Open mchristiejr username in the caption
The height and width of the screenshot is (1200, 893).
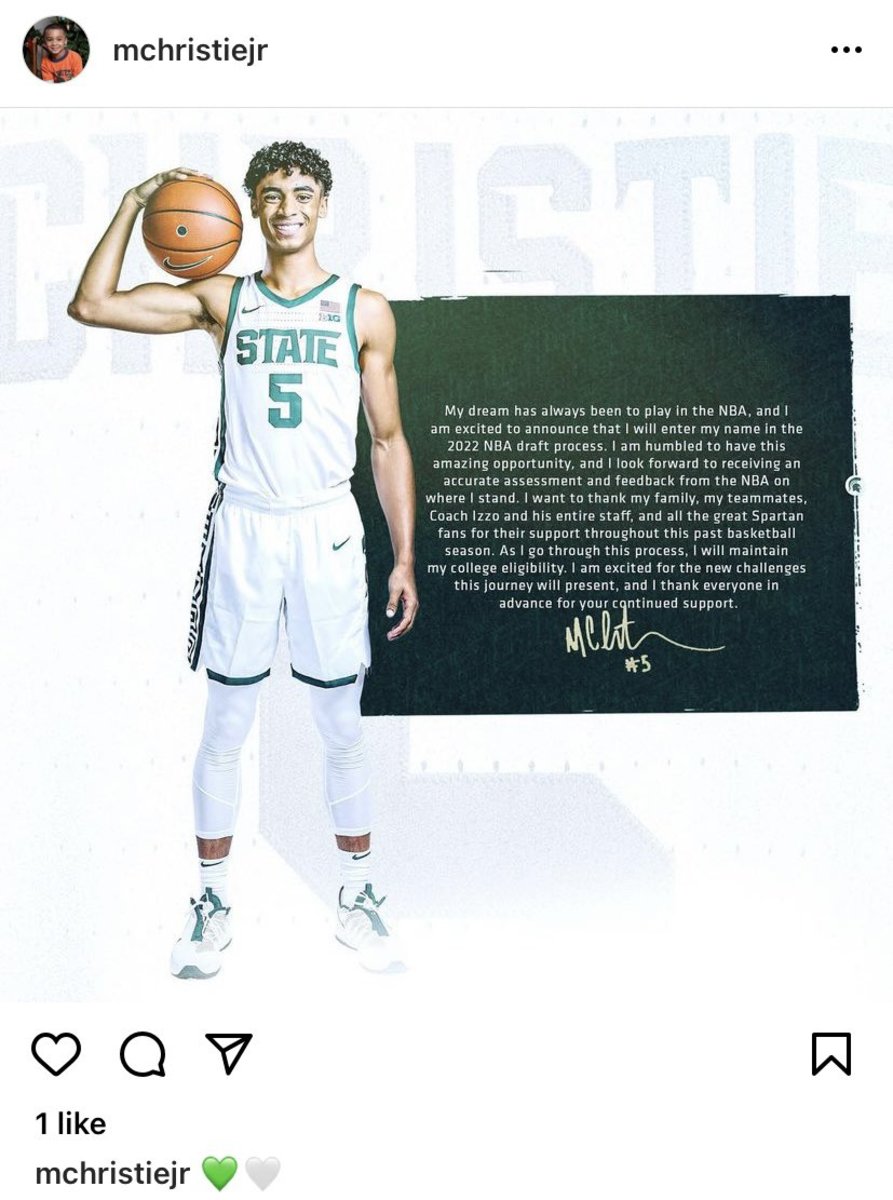[x=112, y=1172]
